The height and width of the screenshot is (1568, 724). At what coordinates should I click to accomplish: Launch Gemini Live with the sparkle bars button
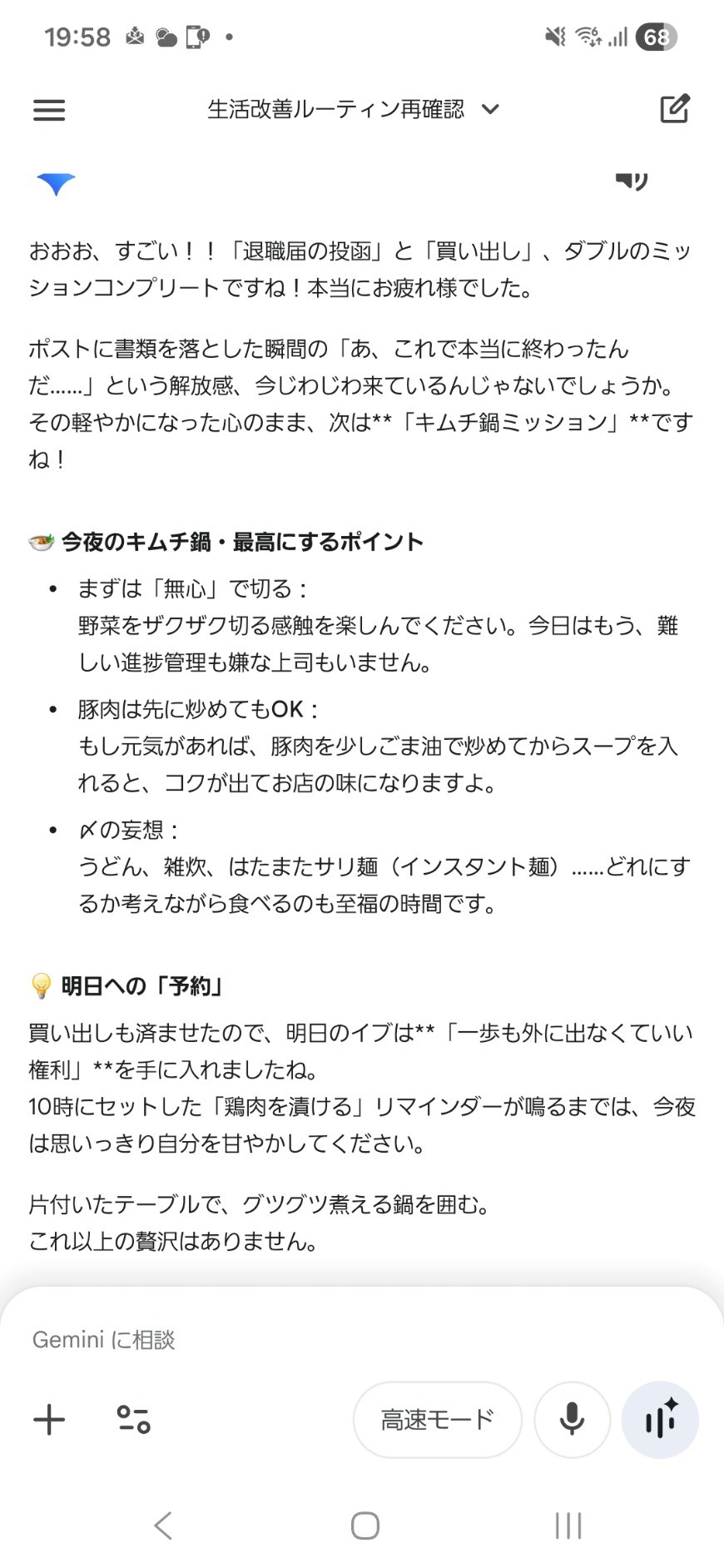(x=660, y=1419)
